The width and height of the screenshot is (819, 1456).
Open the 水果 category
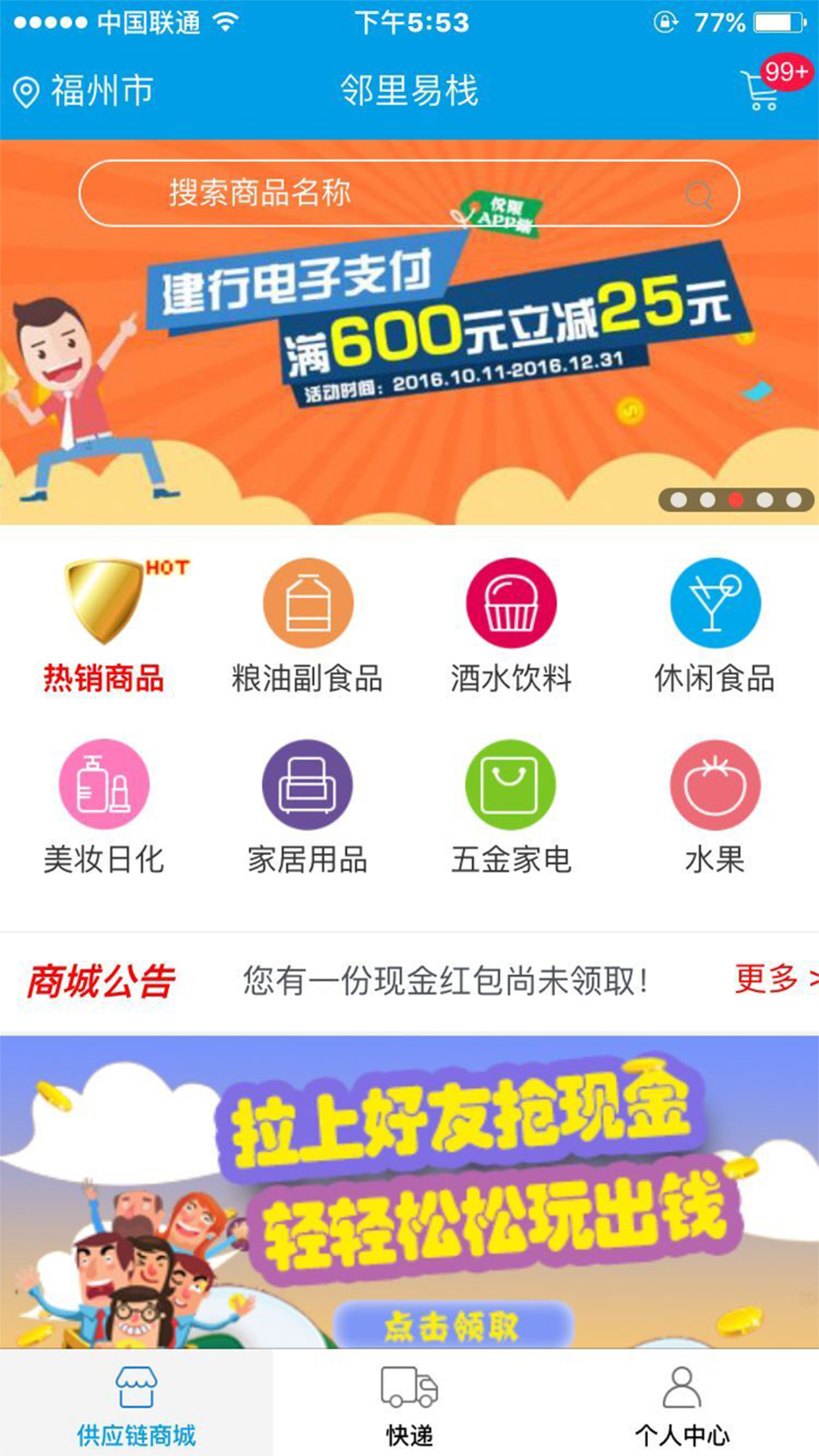715,806
